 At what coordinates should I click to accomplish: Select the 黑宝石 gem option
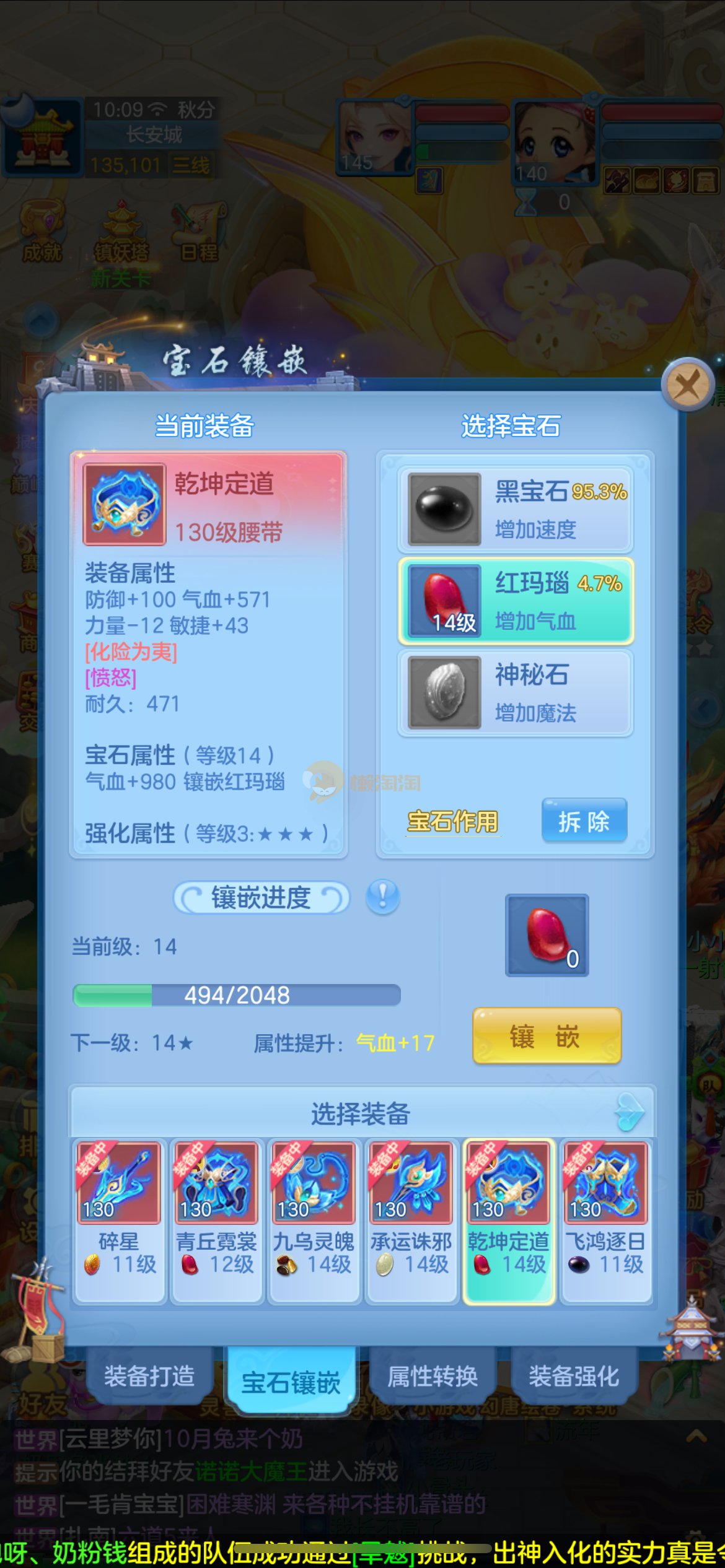(x=515, y=509)
